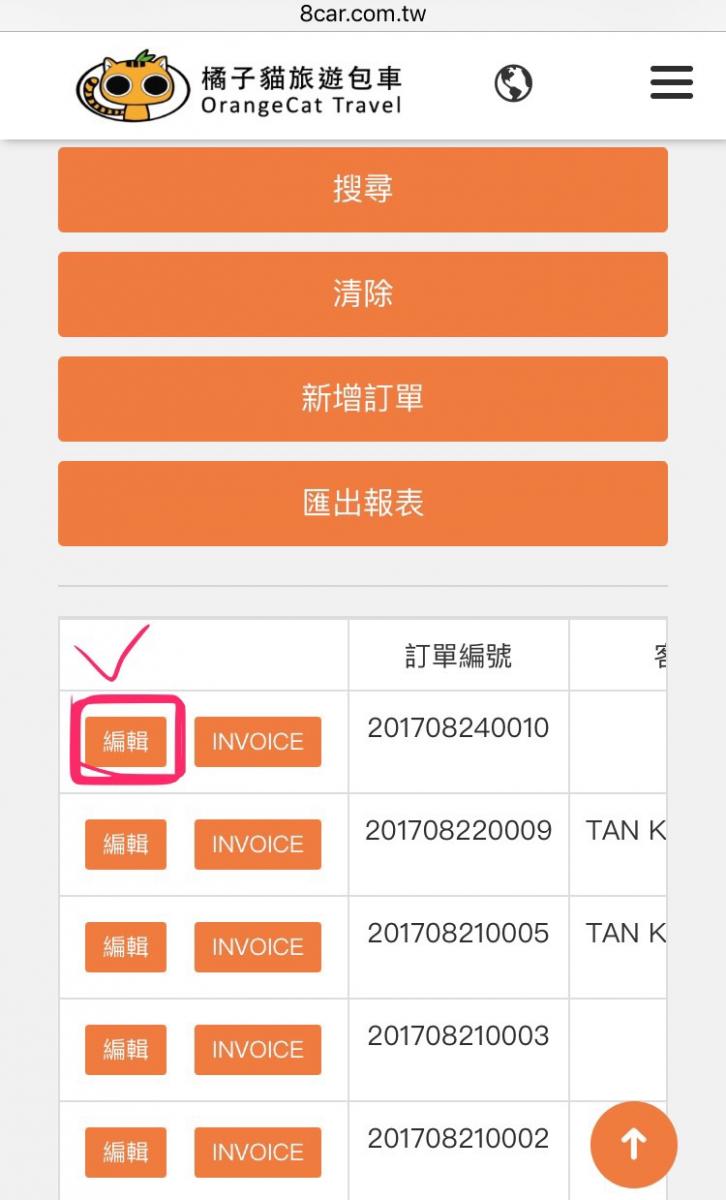Show INVOICE for order 201708210002
This screenshot has width=726, height=1200.
pos(258,1153)
